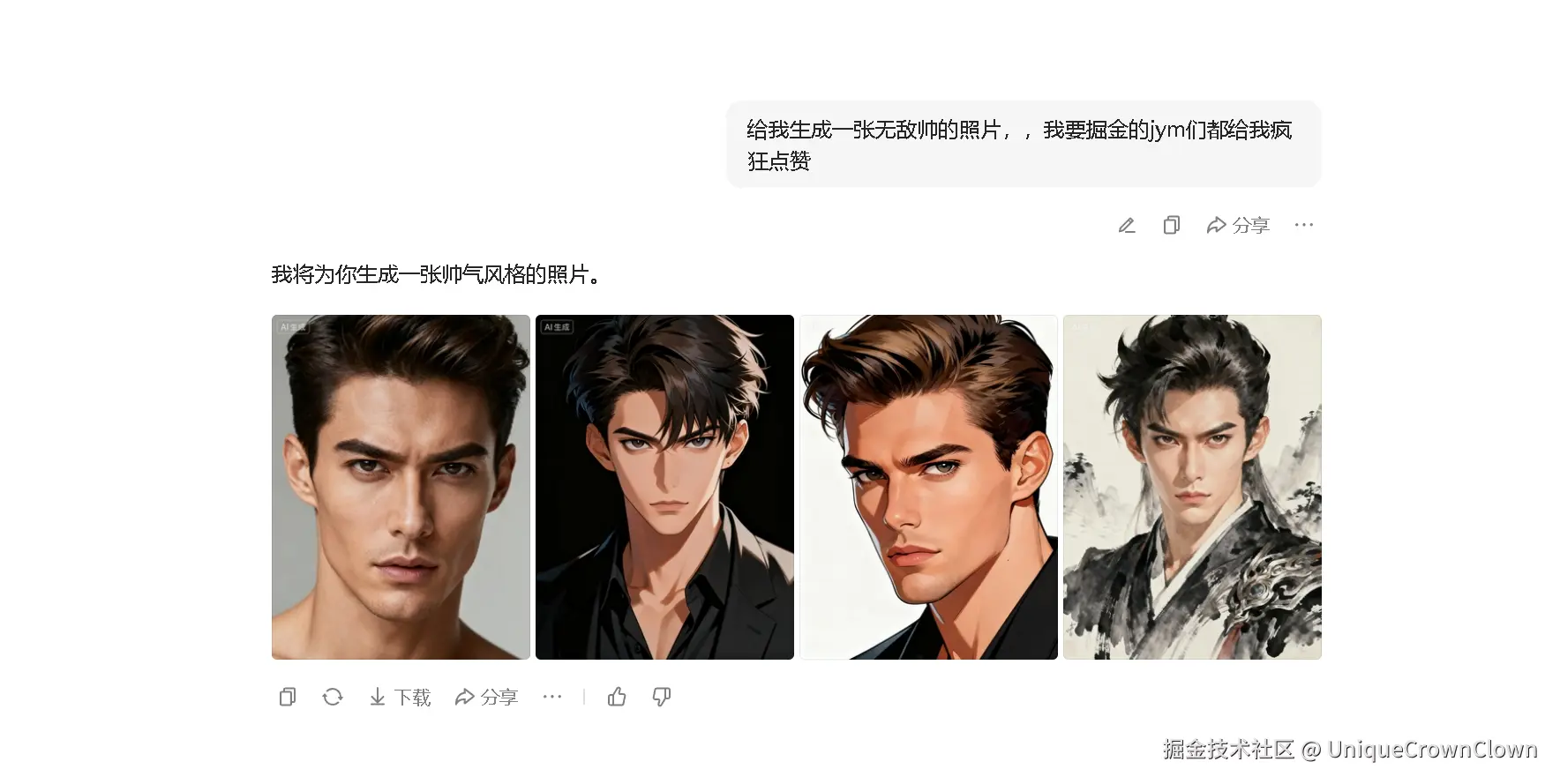This screenshot has height=784, width=1560.
Task: Download the generated images via 下载
Action: (x=400, y=698)
